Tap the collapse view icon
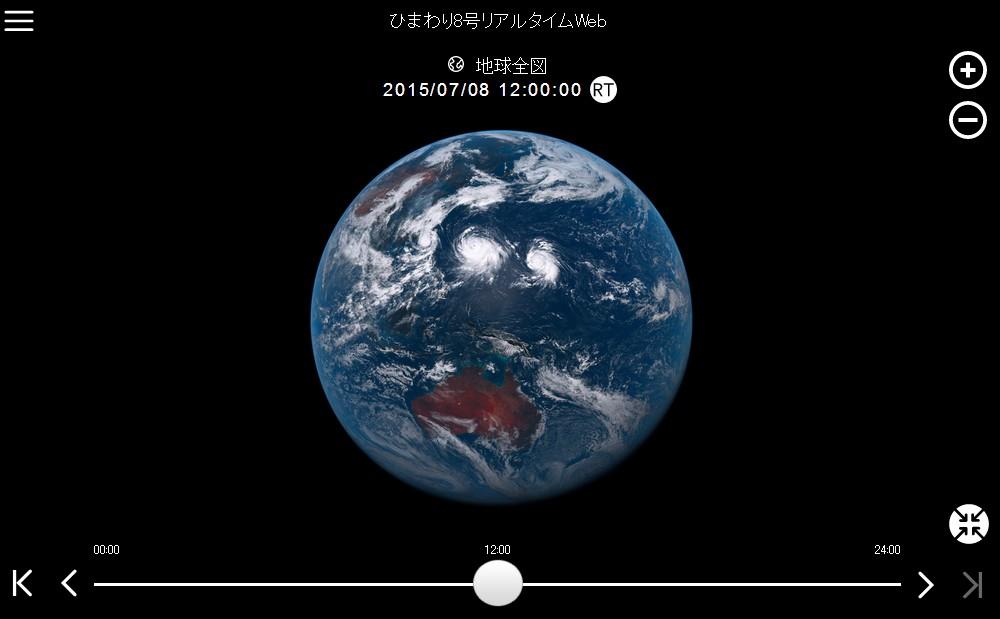1000x619 pixels. [968, 524]
